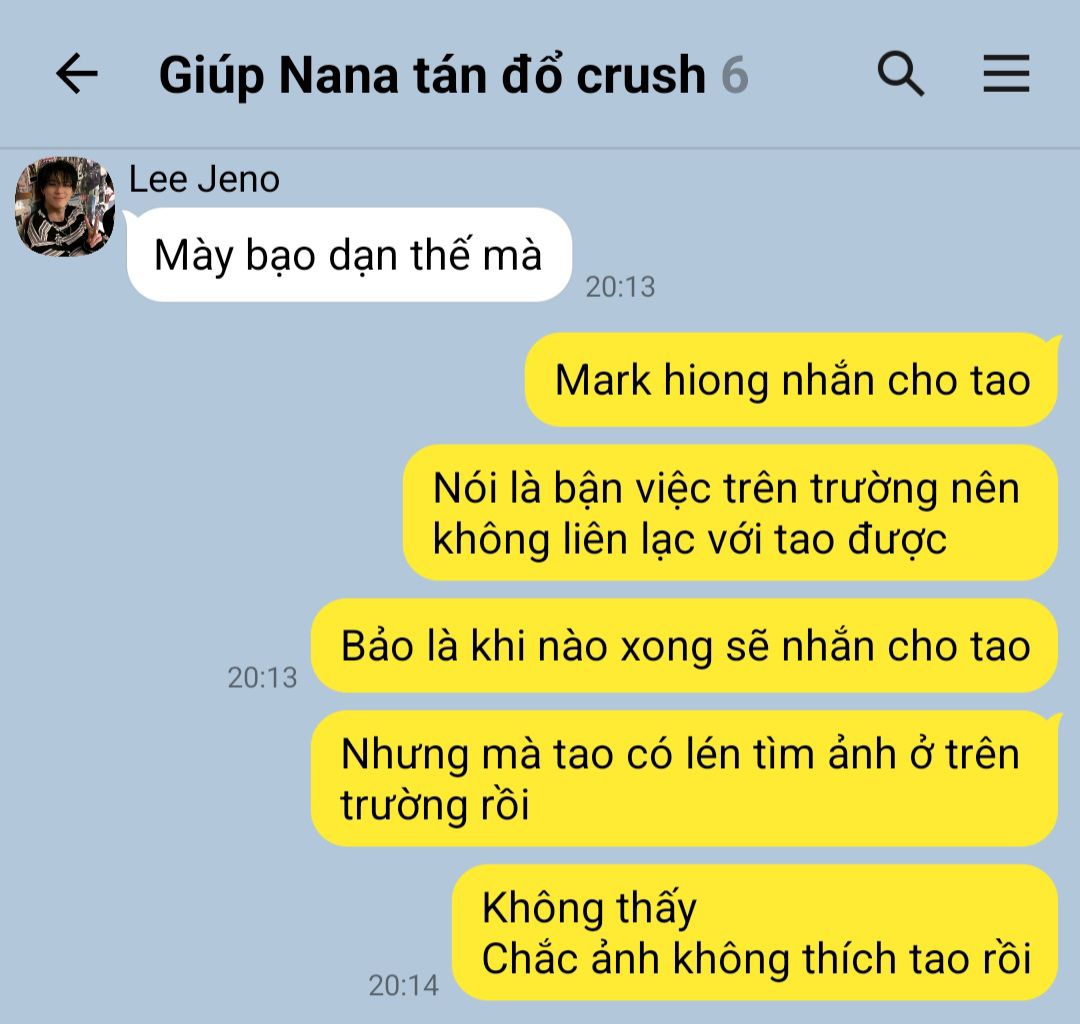
Task: Open the chat room hamburger menu
Action: tap(1005, 74)
